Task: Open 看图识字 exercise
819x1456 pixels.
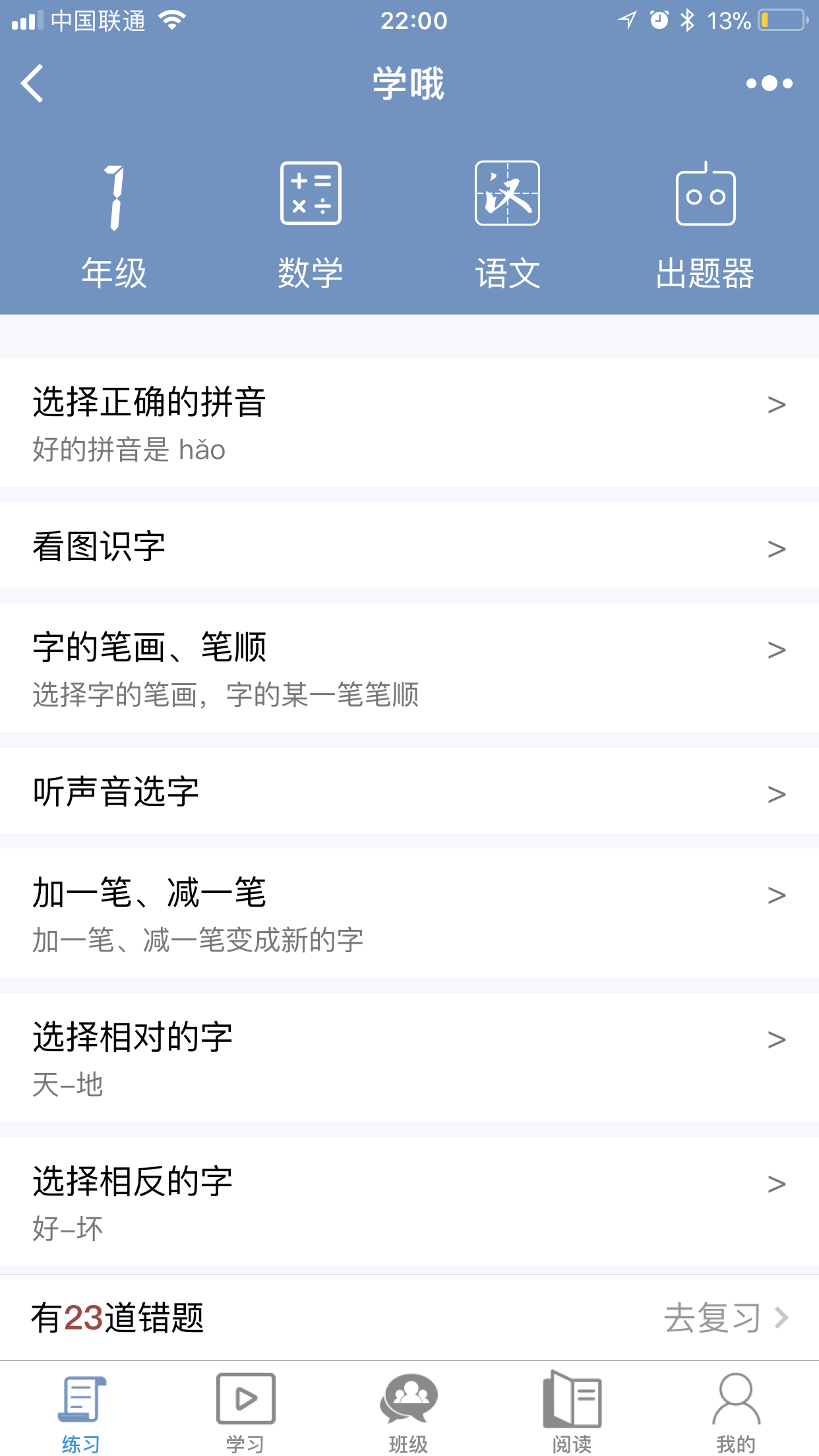Action: pos(409,545)
